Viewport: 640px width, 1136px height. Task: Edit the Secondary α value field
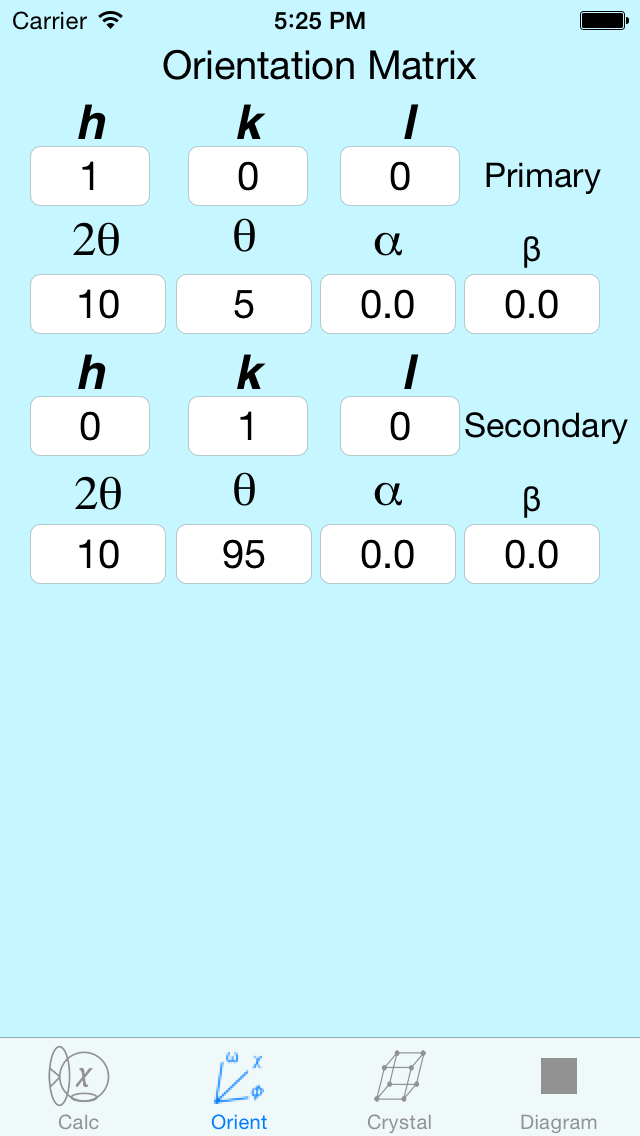pyautogui.click(x=388, y=554)
